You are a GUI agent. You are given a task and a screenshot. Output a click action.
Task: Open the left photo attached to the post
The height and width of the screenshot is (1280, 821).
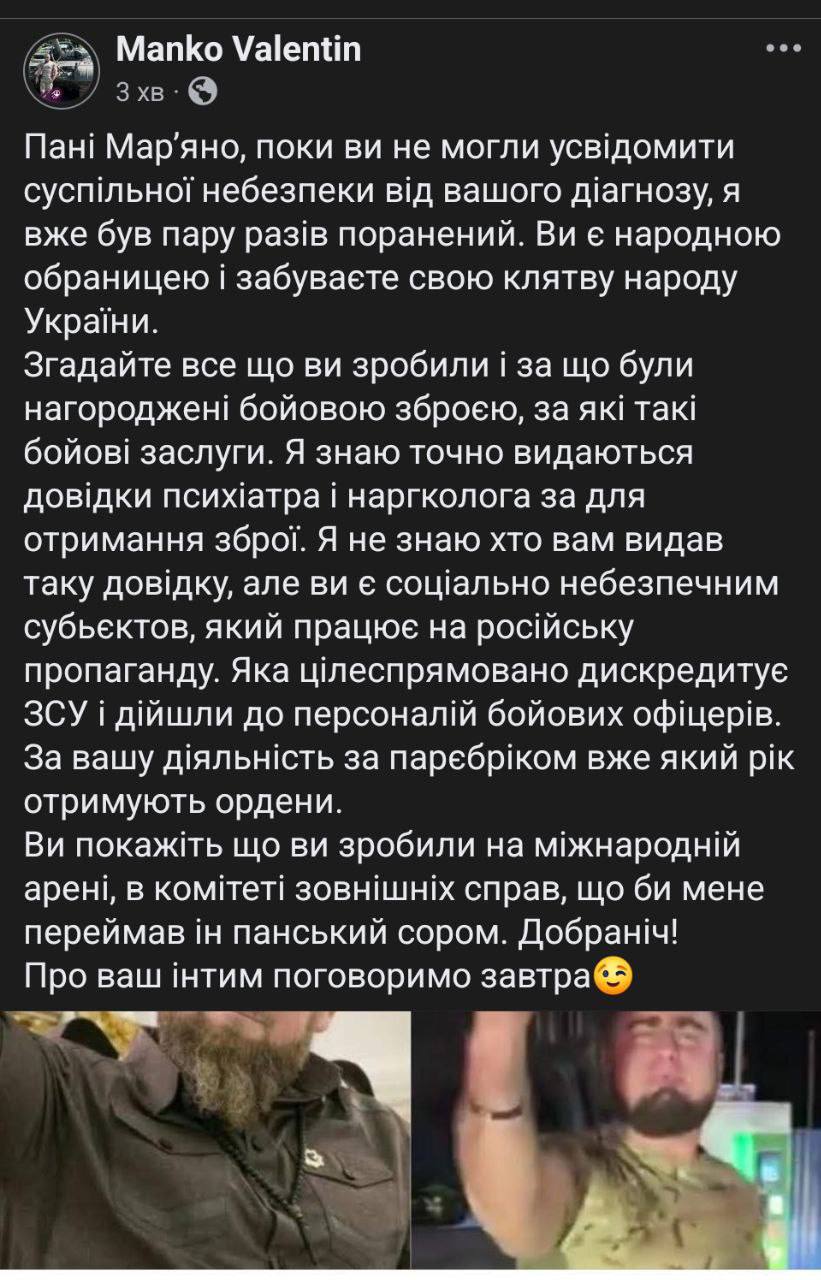[x=205, y=1140]
